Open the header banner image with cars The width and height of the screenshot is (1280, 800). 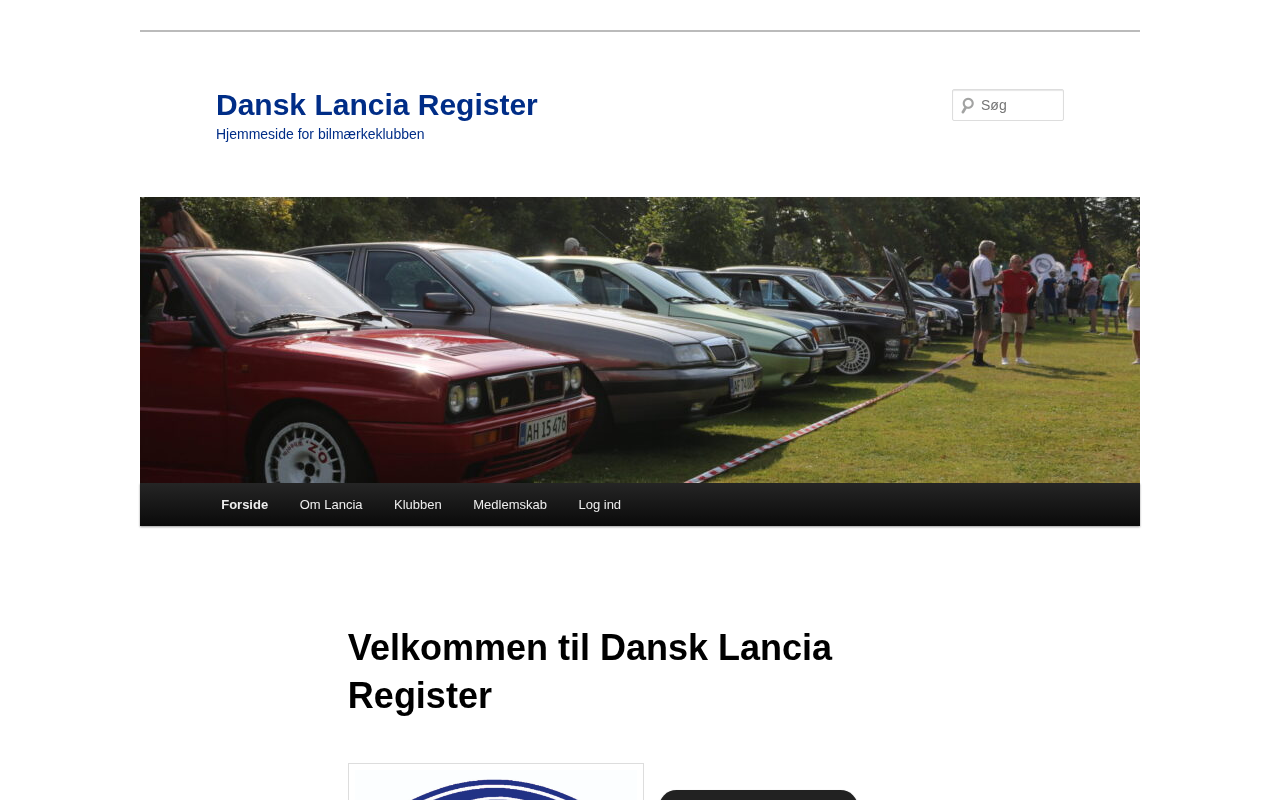(640, 340)
